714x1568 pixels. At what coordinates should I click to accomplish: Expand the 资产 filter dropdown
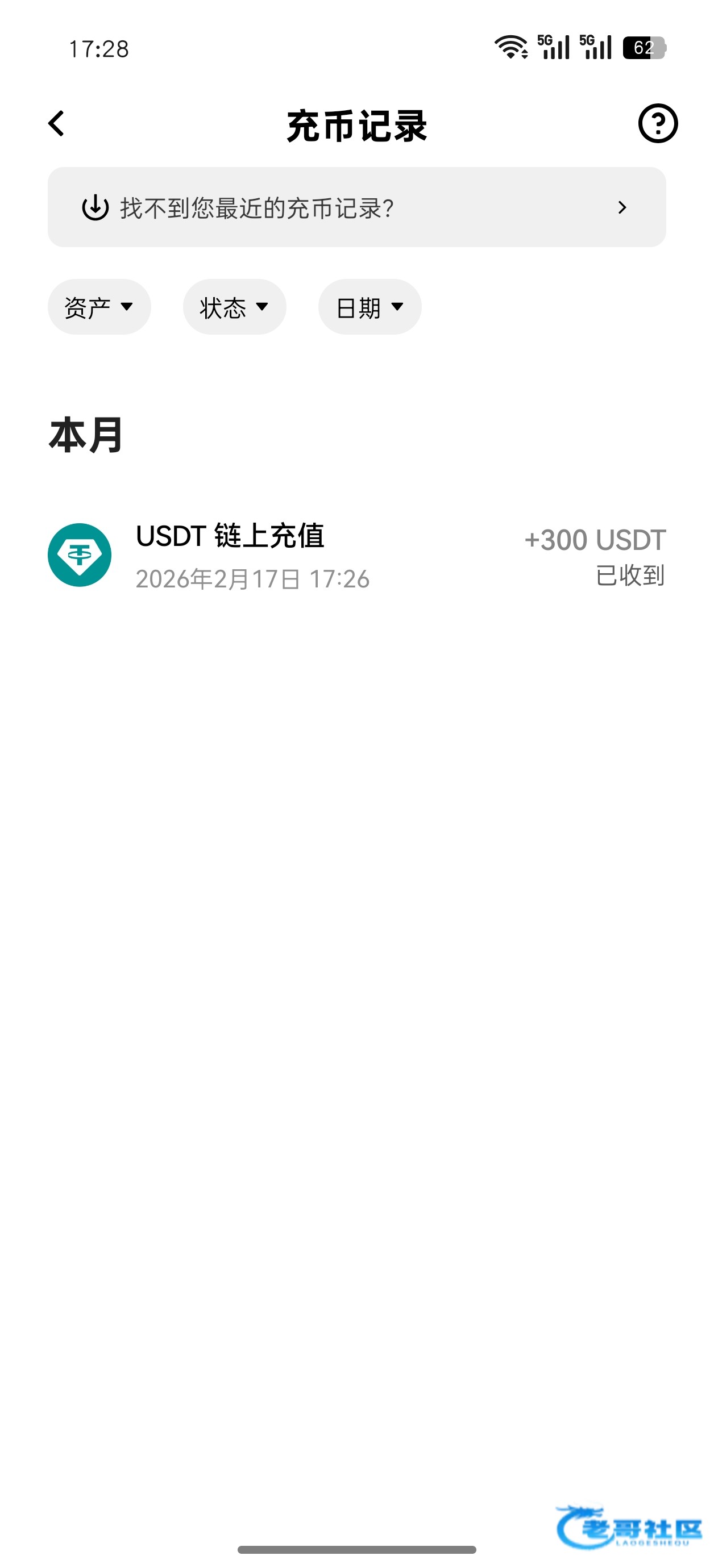tap(99, 307)
